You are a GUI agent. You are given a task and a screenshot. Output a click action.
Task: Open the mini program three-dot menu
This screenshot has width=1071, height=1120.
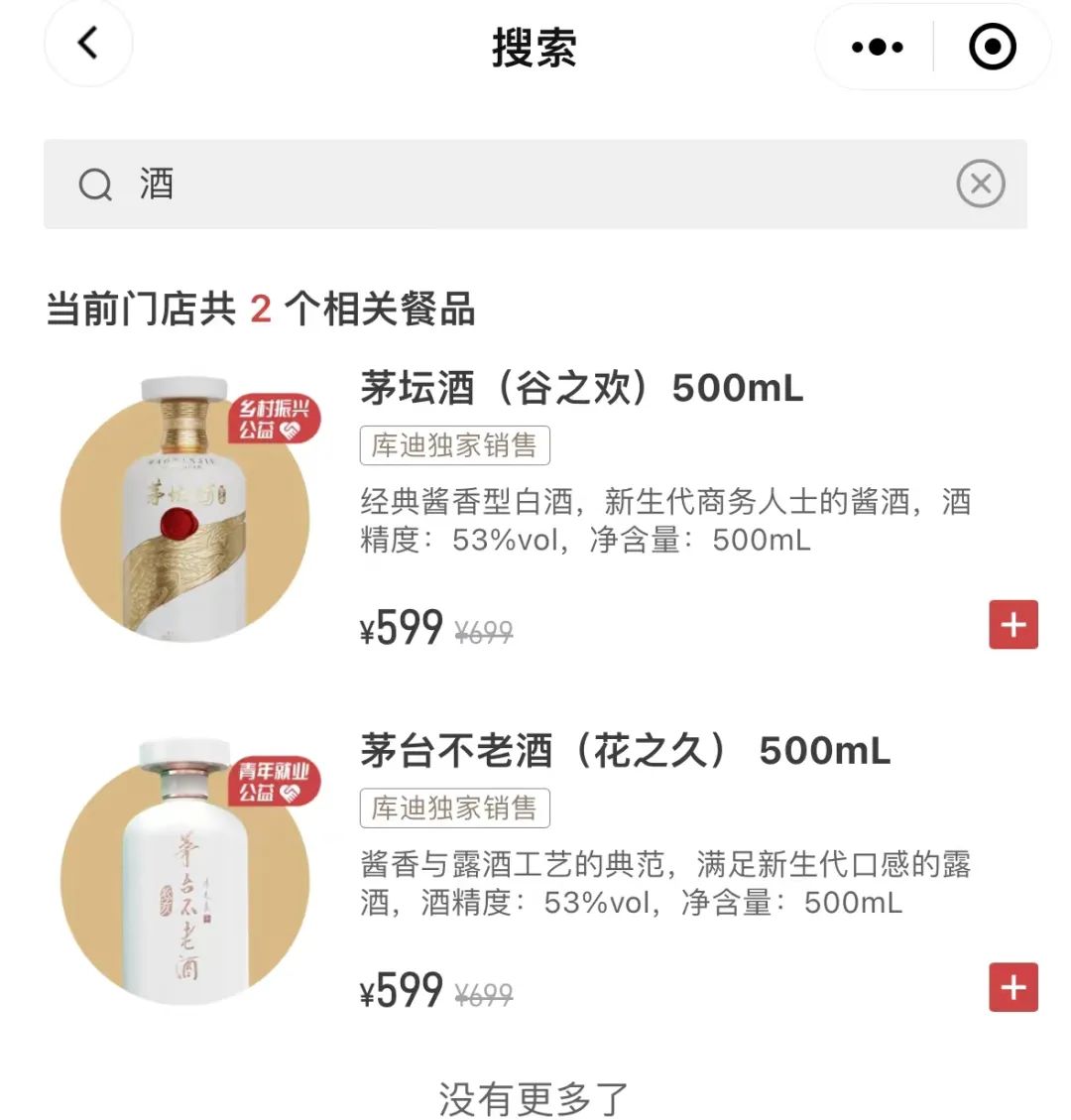877,47
